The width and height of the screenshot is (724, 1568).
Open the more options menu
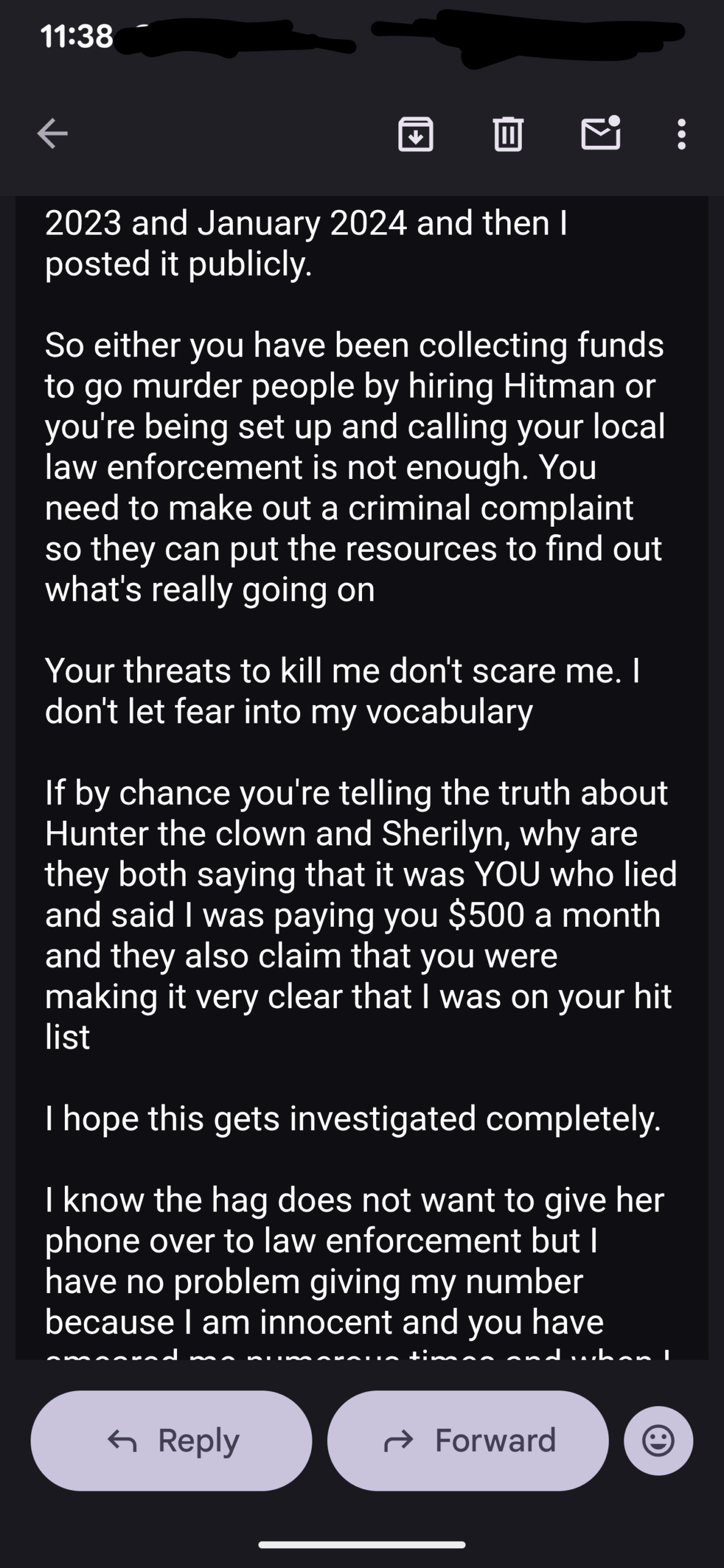click(681, 134)
